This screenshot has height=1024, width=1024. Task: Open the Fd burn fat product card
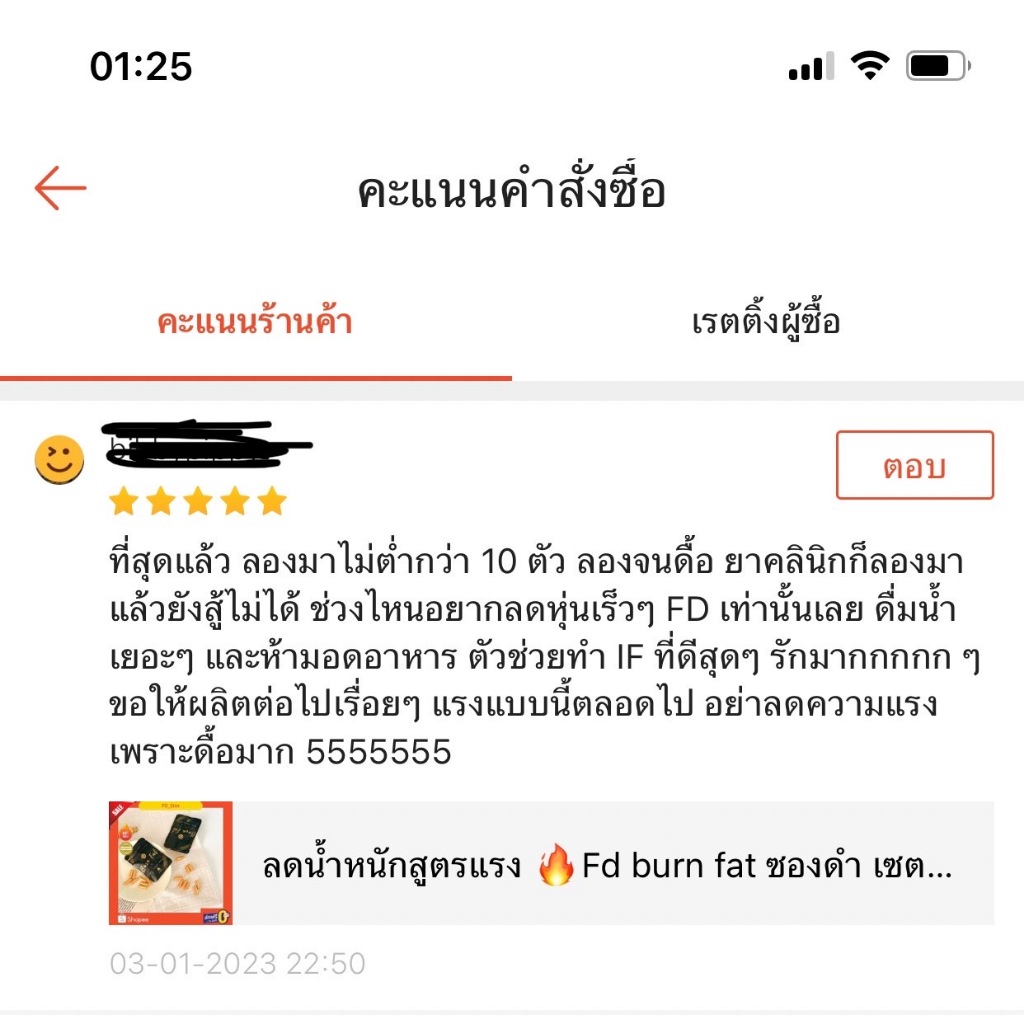(x=551, y=863)
